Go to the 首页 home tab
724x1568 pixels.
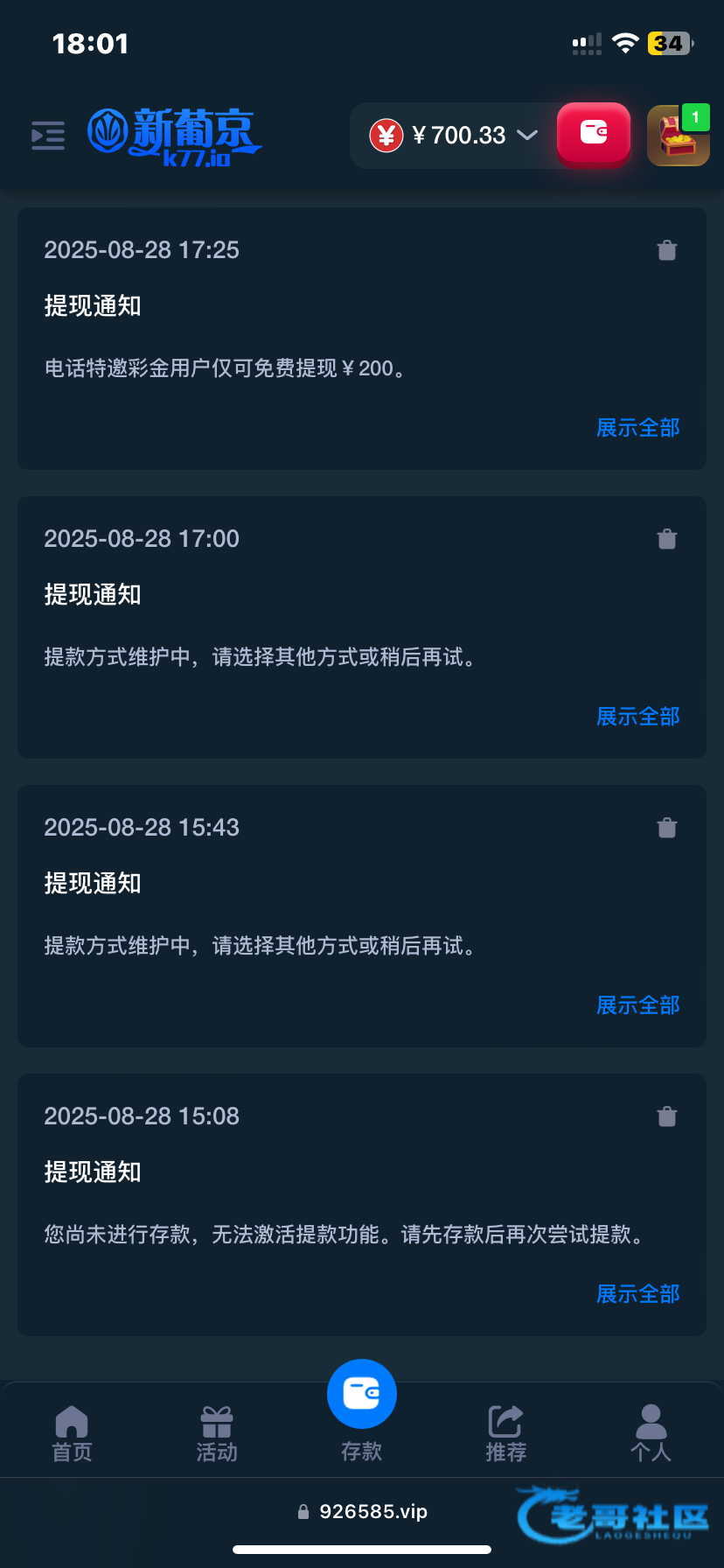coord(72,1433)
